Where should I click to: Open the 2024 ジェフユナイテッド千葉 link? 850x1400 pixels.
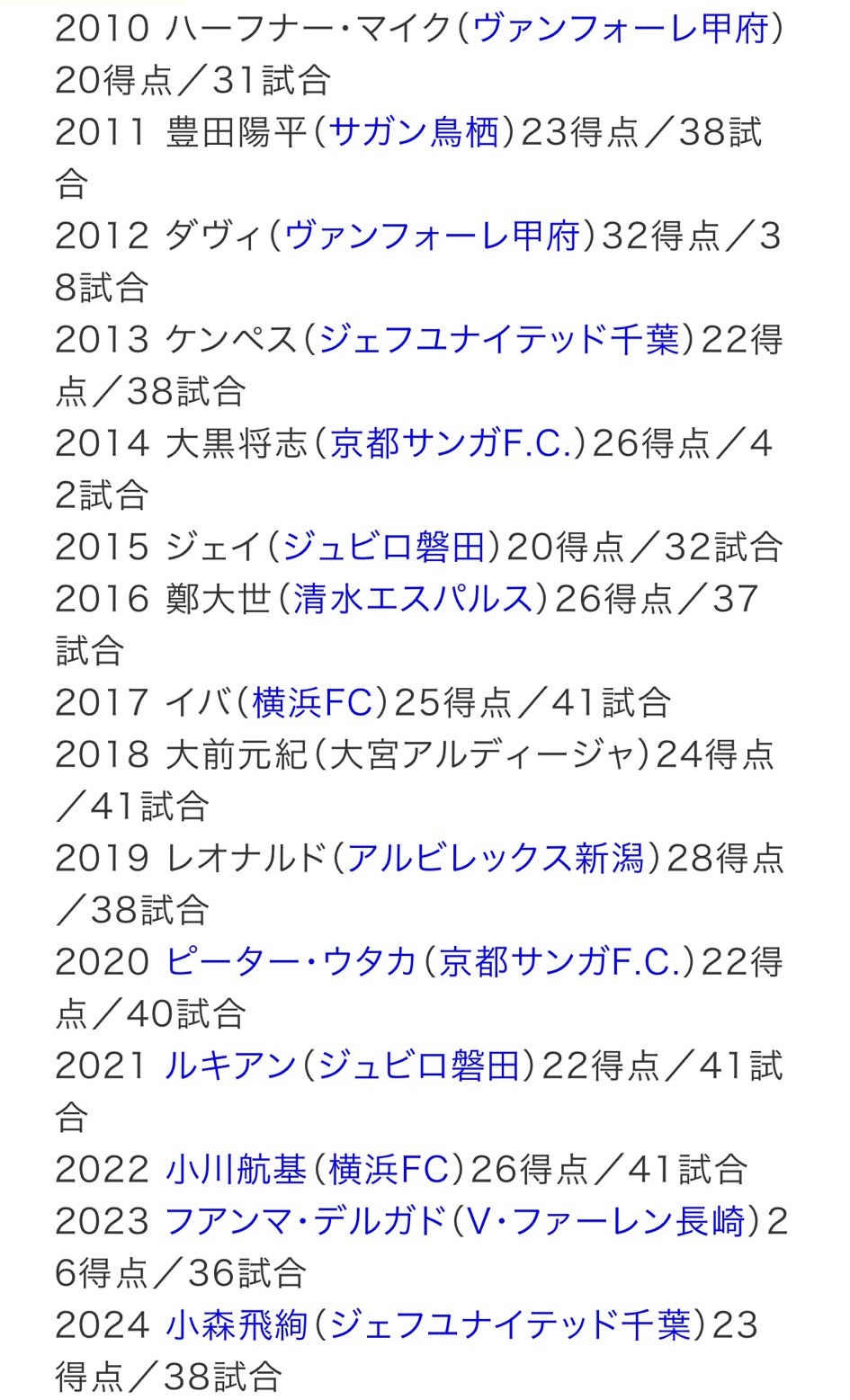click(x=510, y=1324)
